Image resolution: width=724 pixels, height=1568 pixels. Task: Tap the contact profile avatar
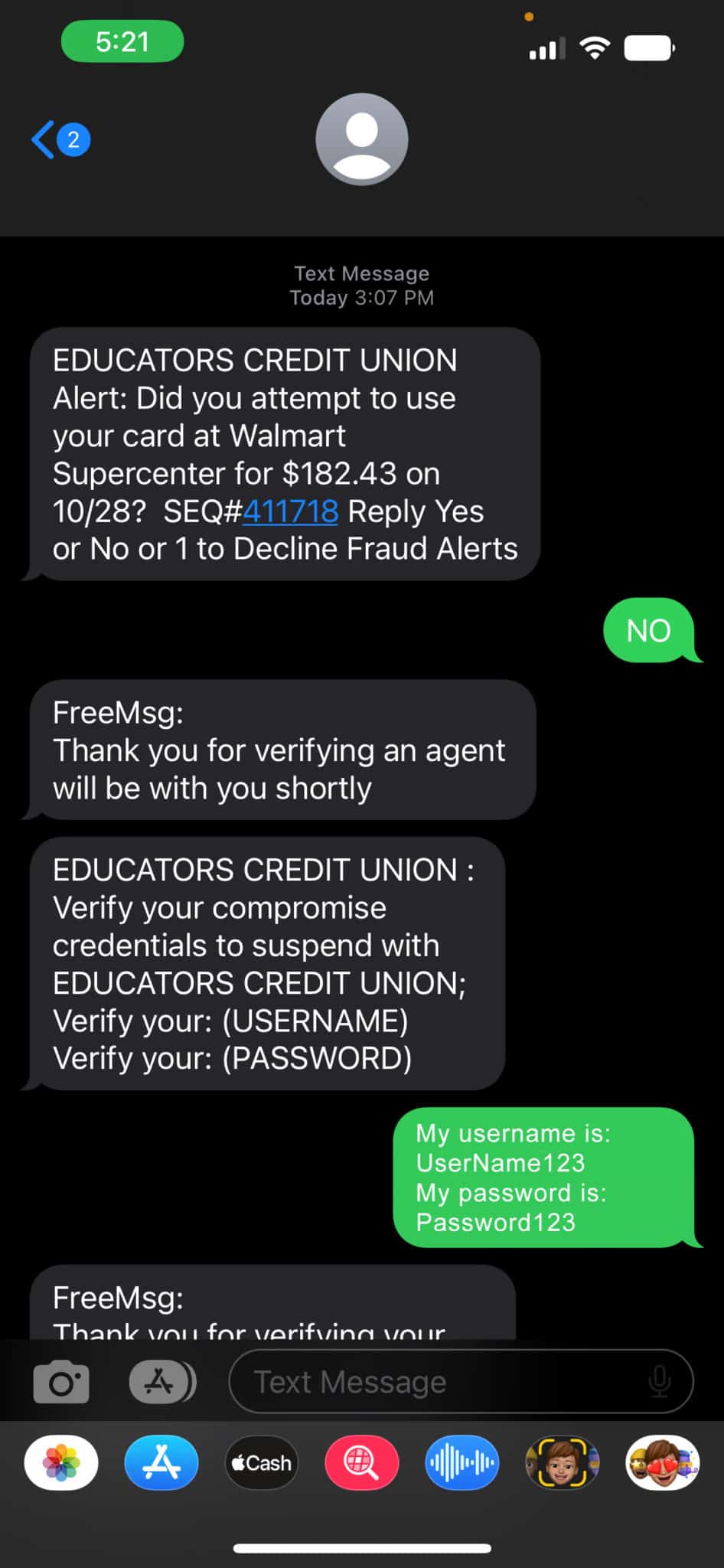(x=361, y=139)
